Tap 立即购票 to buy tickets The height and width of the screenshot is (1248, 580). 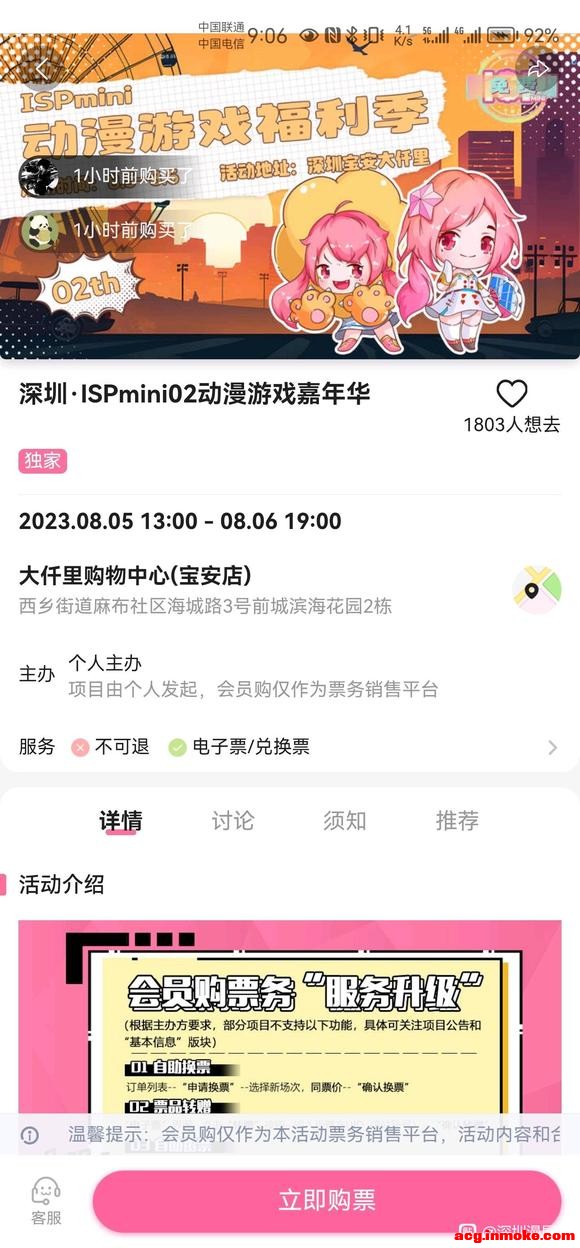coord(326,1201)
